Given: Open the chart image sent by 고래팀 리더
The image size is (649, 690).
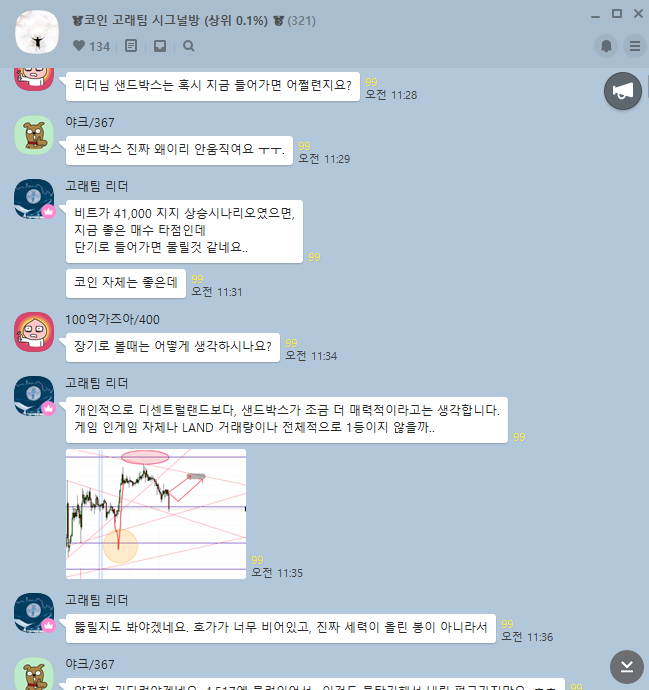Looking at the screenshot, I should (155, 513).
